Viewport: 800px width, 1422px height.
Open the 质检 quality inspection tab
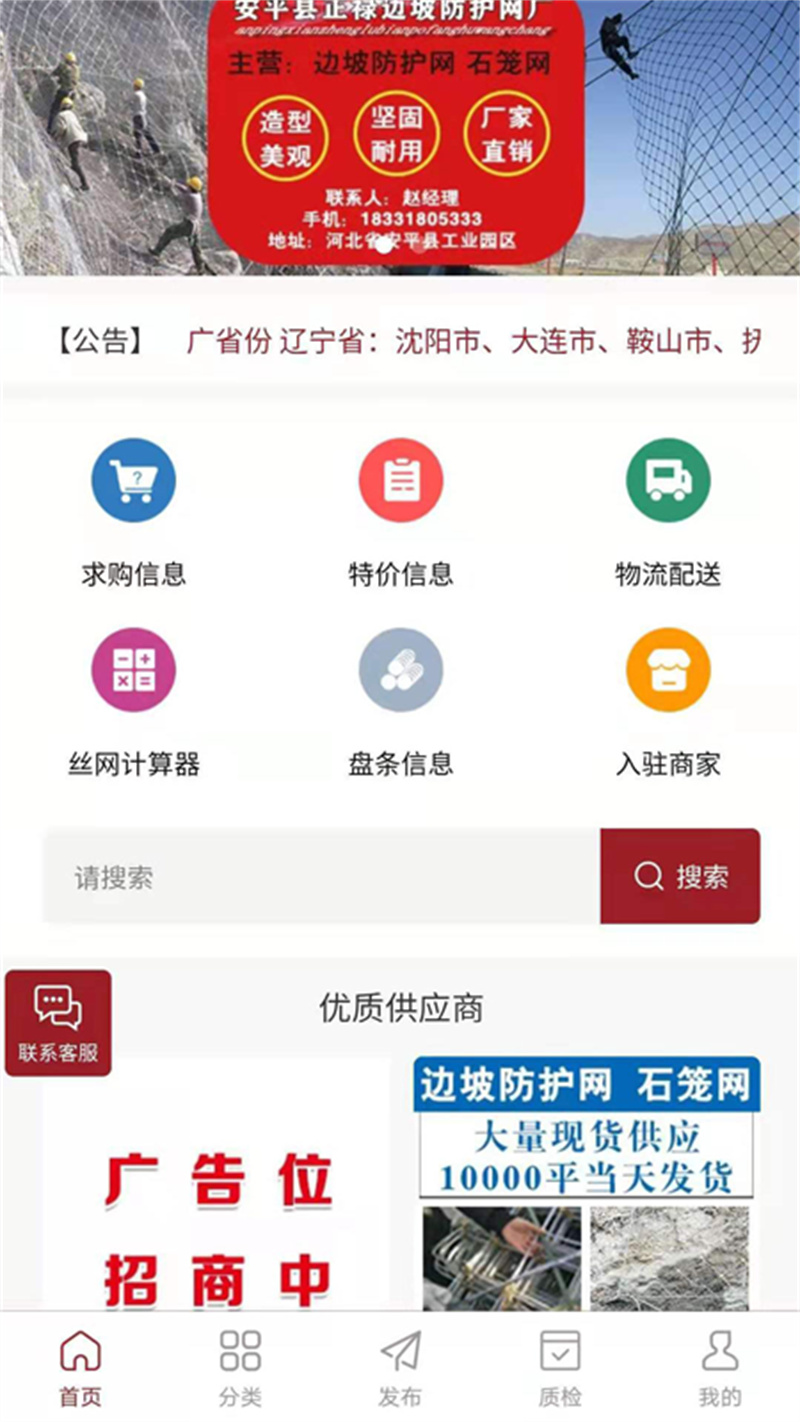(560, 1367)
